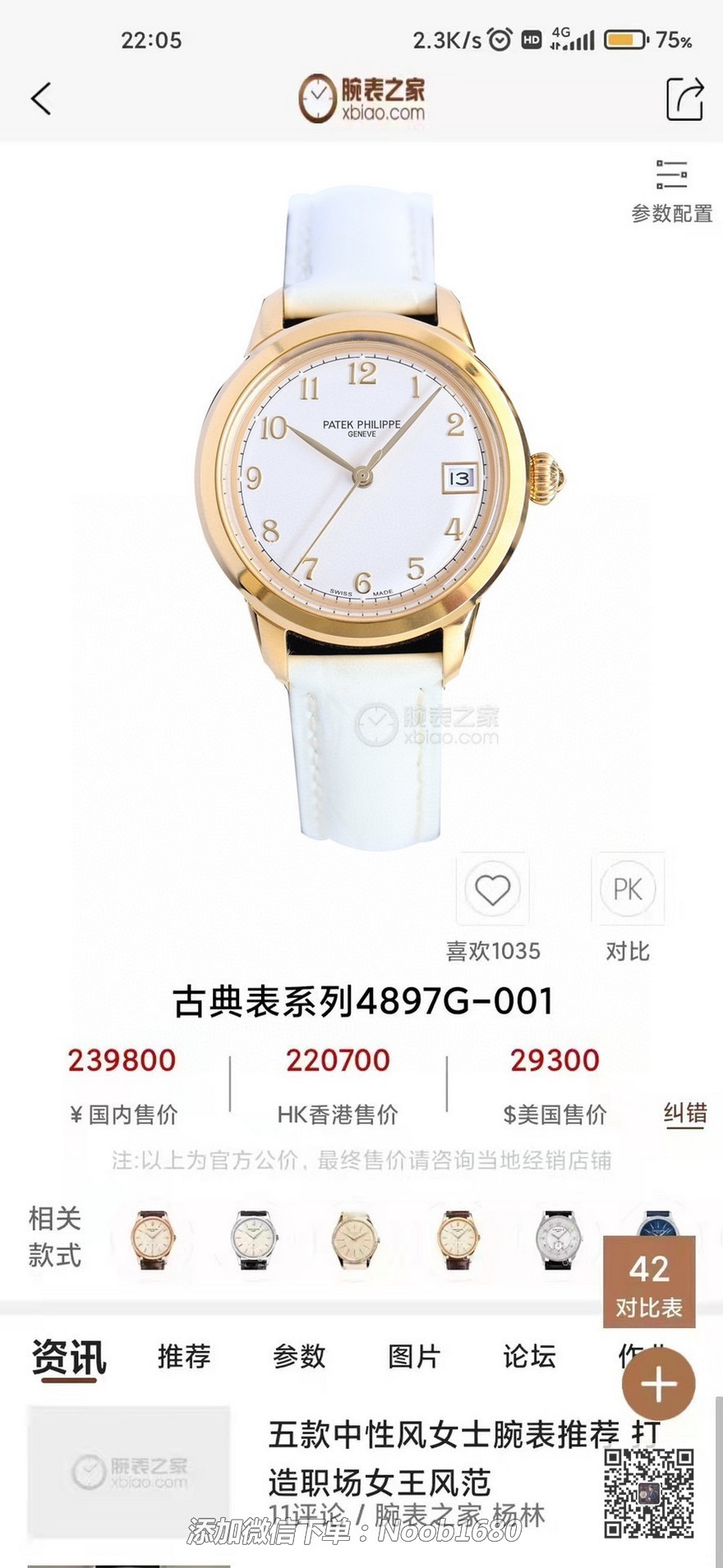Tap the round plus floating button
723x1568 pixels.
658,1386
